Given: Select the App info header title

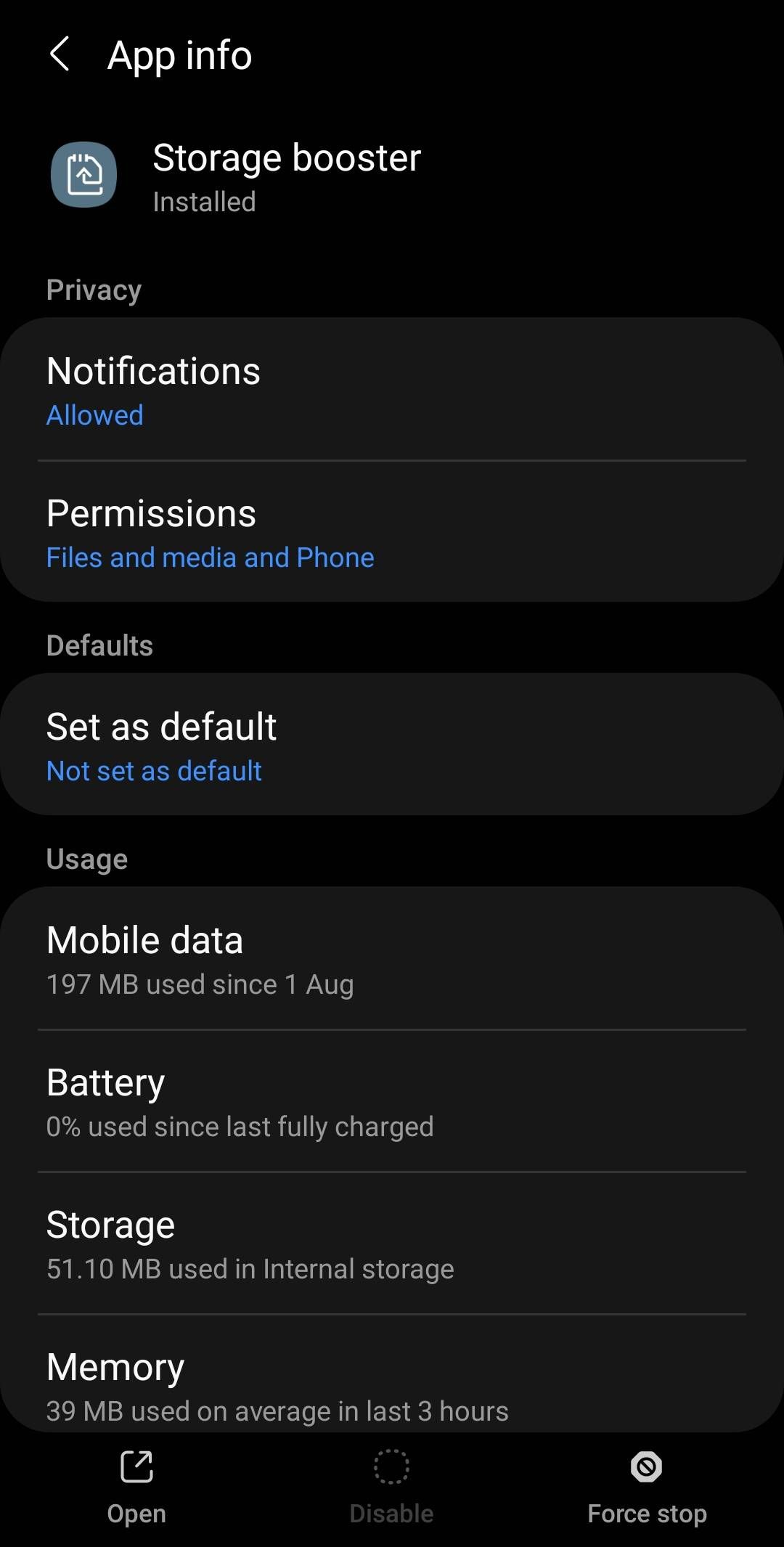Looking at the screenshot, I should [x=179, y=54].
